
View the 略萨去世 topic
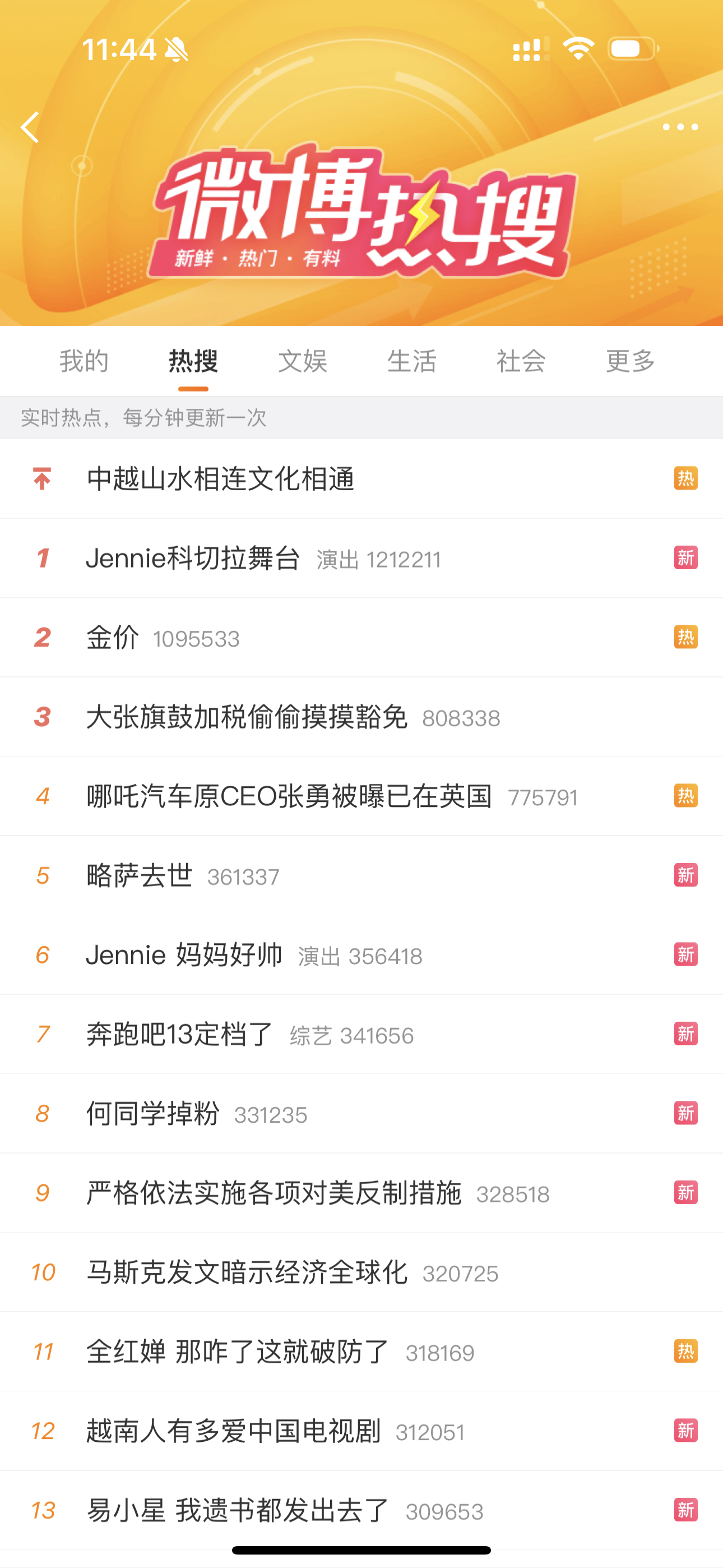(140, 876)
